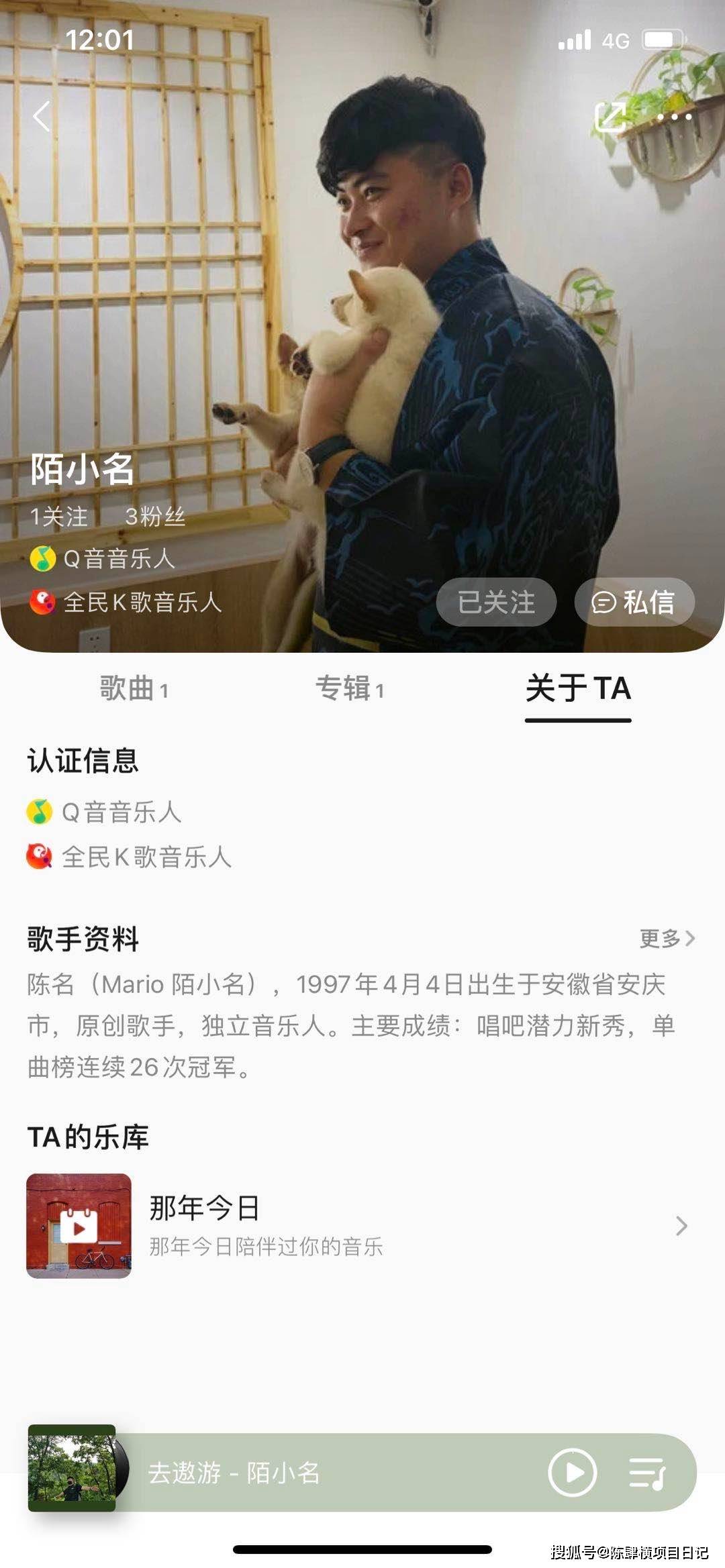The width and height of the screenshot is (725, 1568).
Task: Open 更多 for singer info
Action: (x=667, y=938)
